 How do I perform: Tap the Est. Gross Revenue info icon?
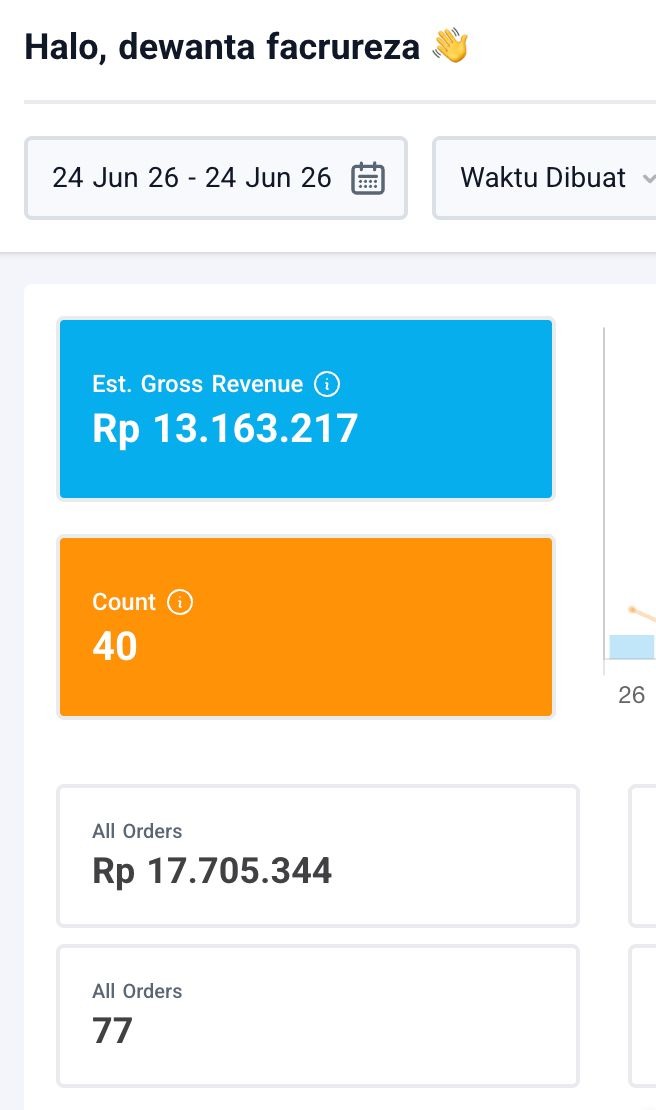pyautogui.click(x=326, y=384)
